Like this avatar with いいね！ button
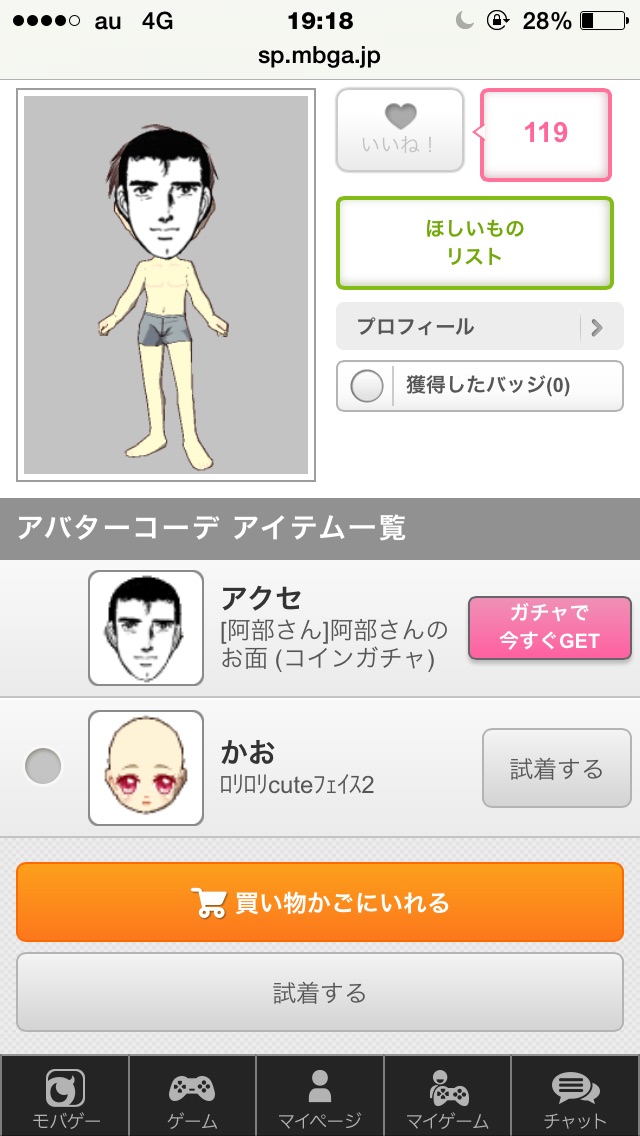640x1136 pixels. pyautogui.click(x=400, y=130)
